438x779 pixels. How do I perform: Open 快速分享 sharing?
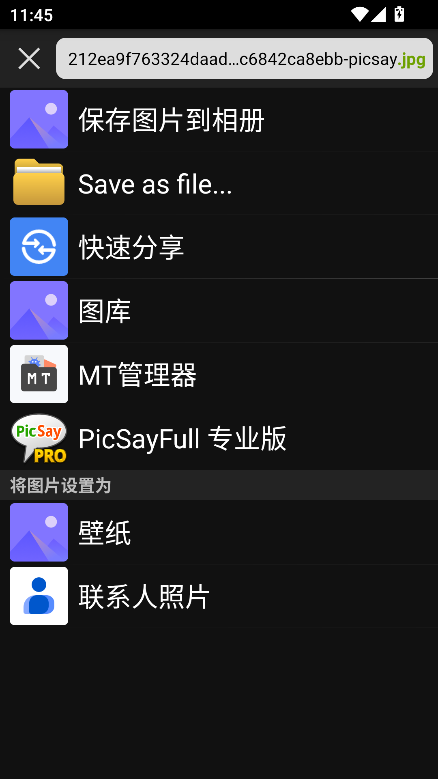[219, 247]
